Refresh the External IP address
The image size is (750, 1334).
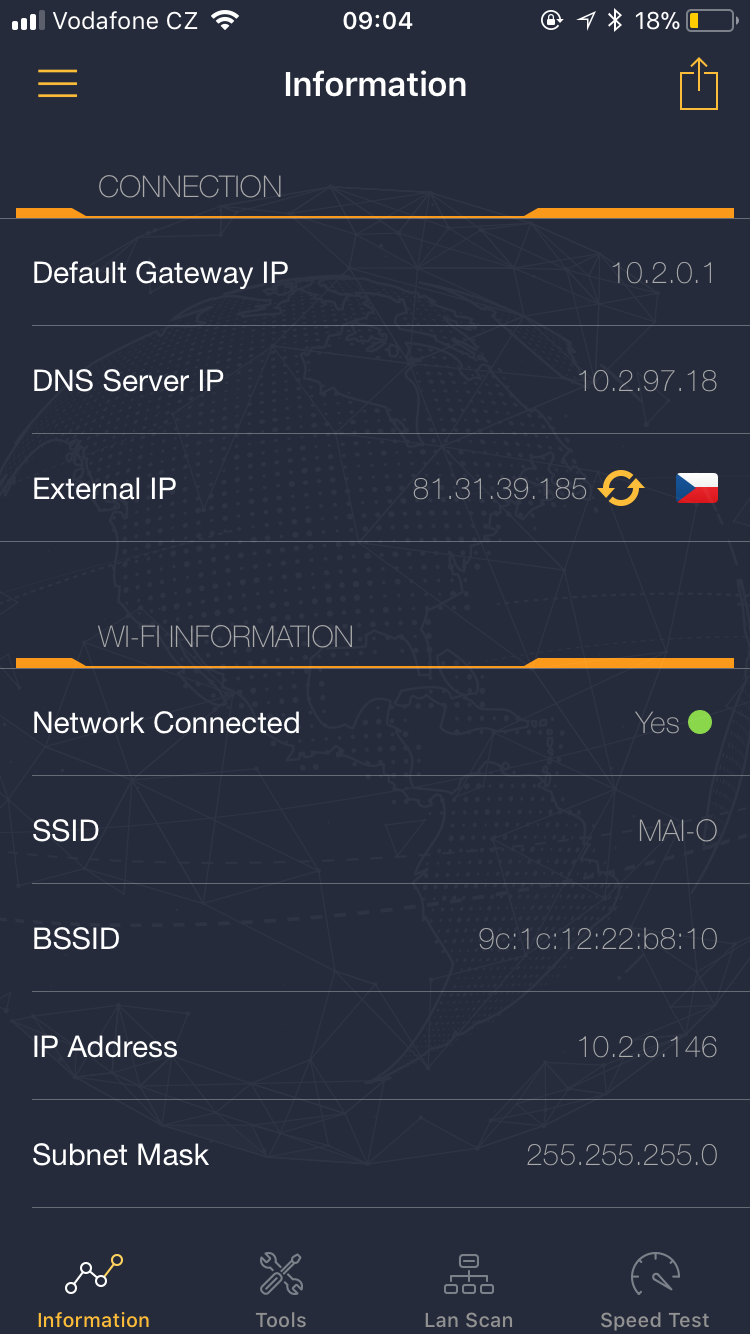click(621, 489)
